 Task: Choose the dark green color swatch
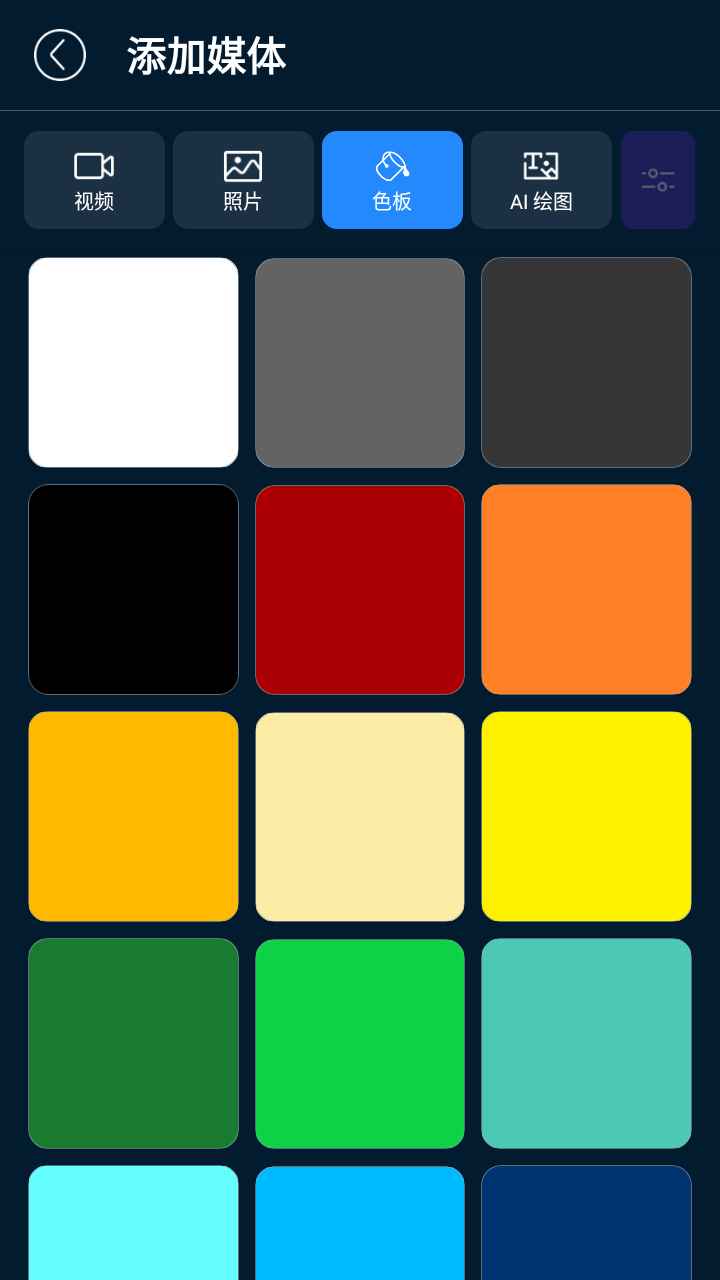(x=133, y=1043)
